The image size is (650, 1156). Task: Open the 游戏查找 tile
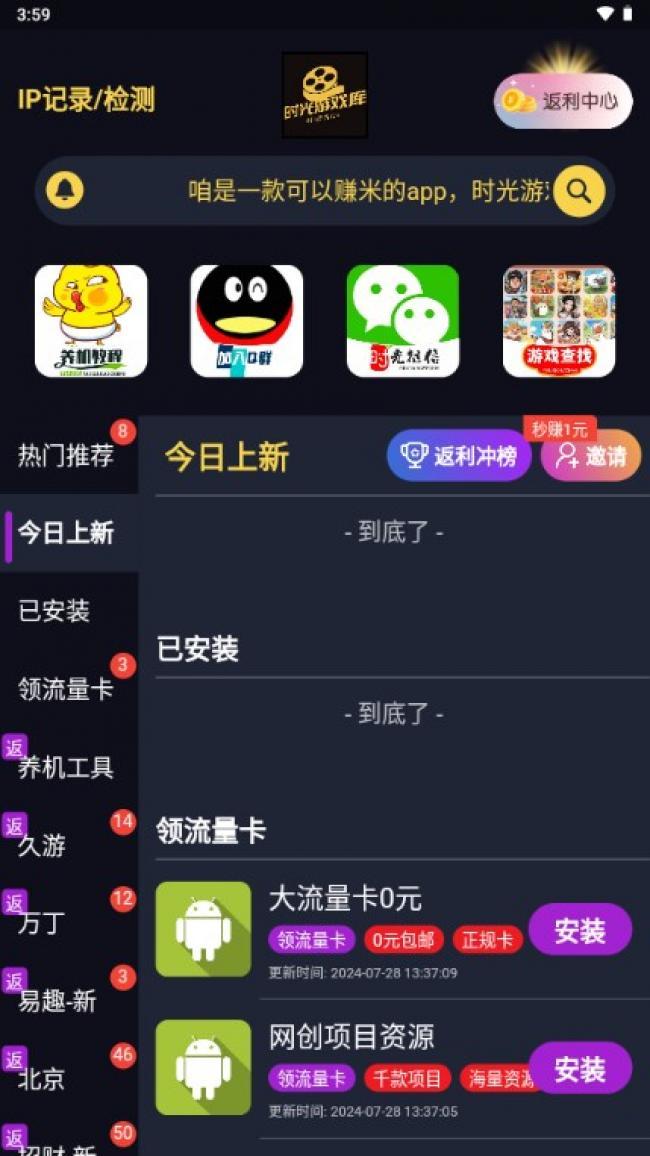click(559, 321)
